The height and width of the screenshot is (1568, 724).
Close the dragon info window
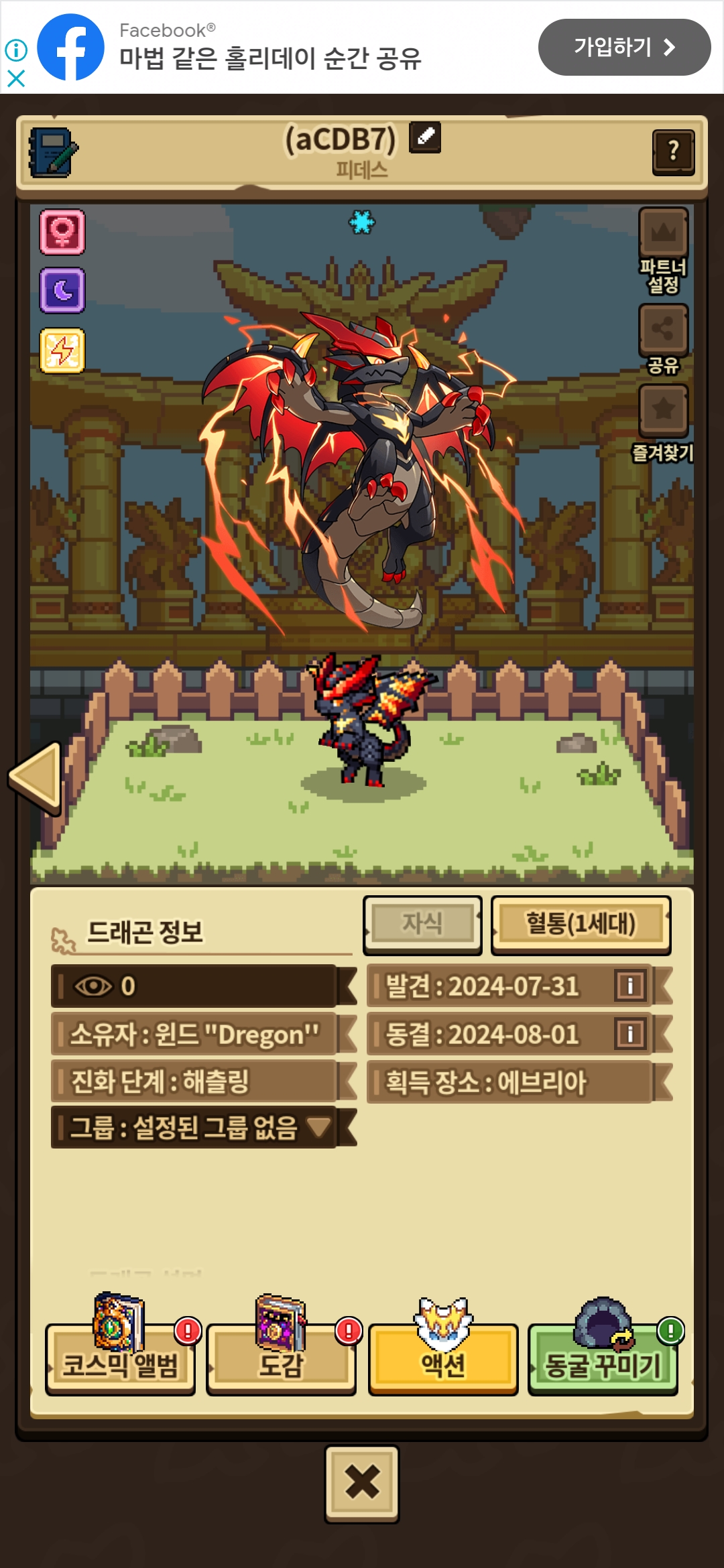pyautogui.click(x=362, y=1484)
